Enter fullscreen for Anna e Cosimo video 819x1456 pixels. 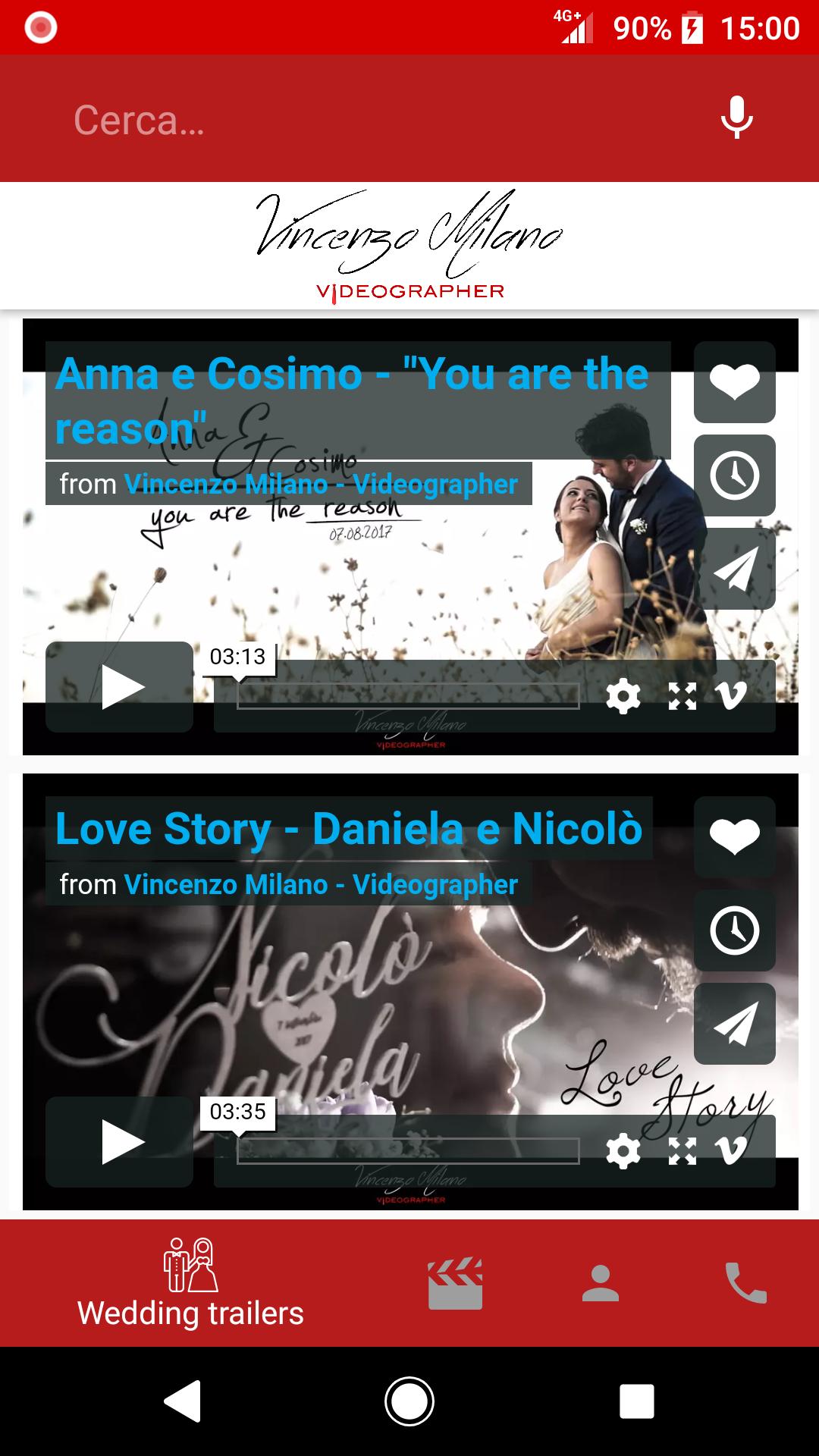point(682,696)
